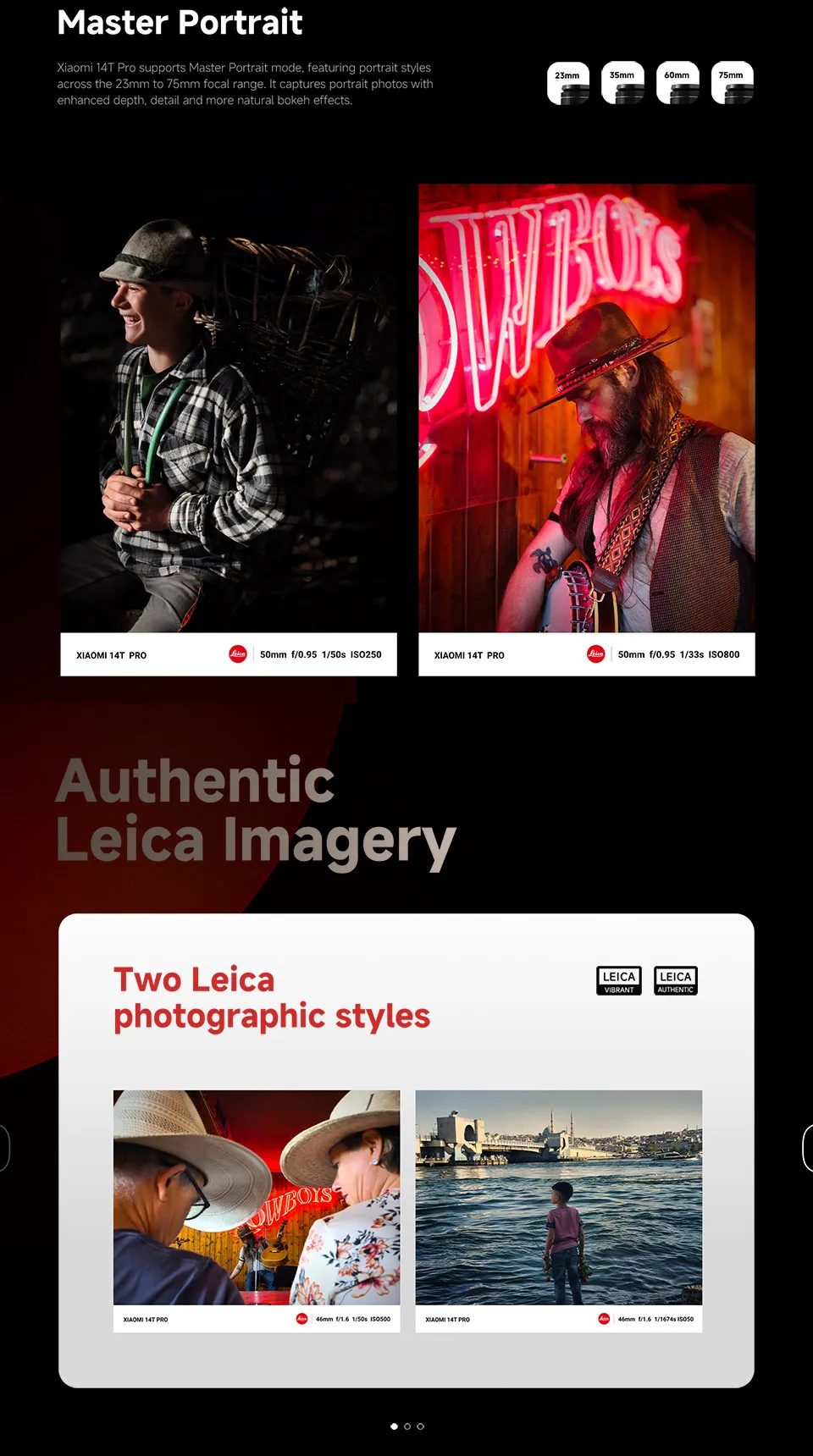
Task: Switch to the 75mm focal length
Action: pos(733,83)
